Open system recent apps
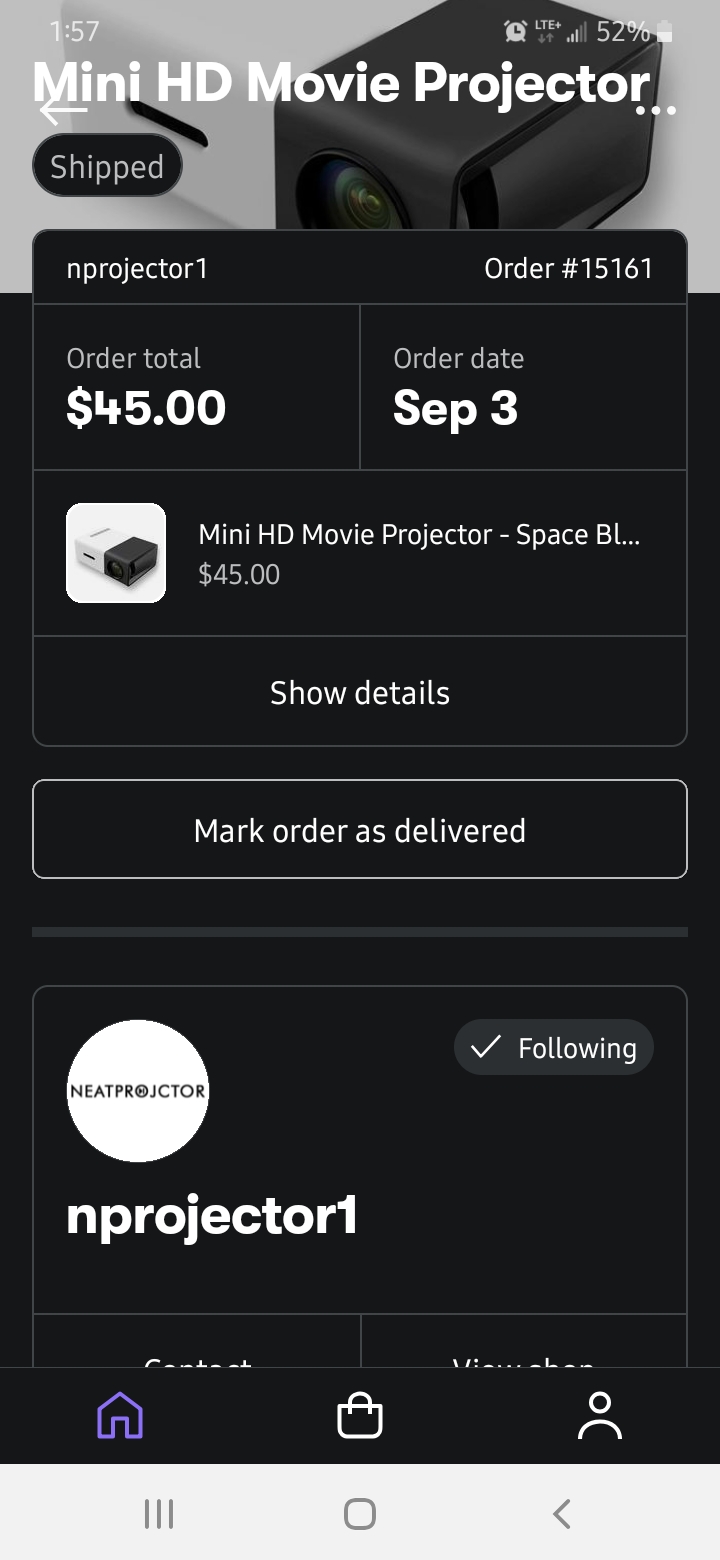 [x=159, y=1513]
